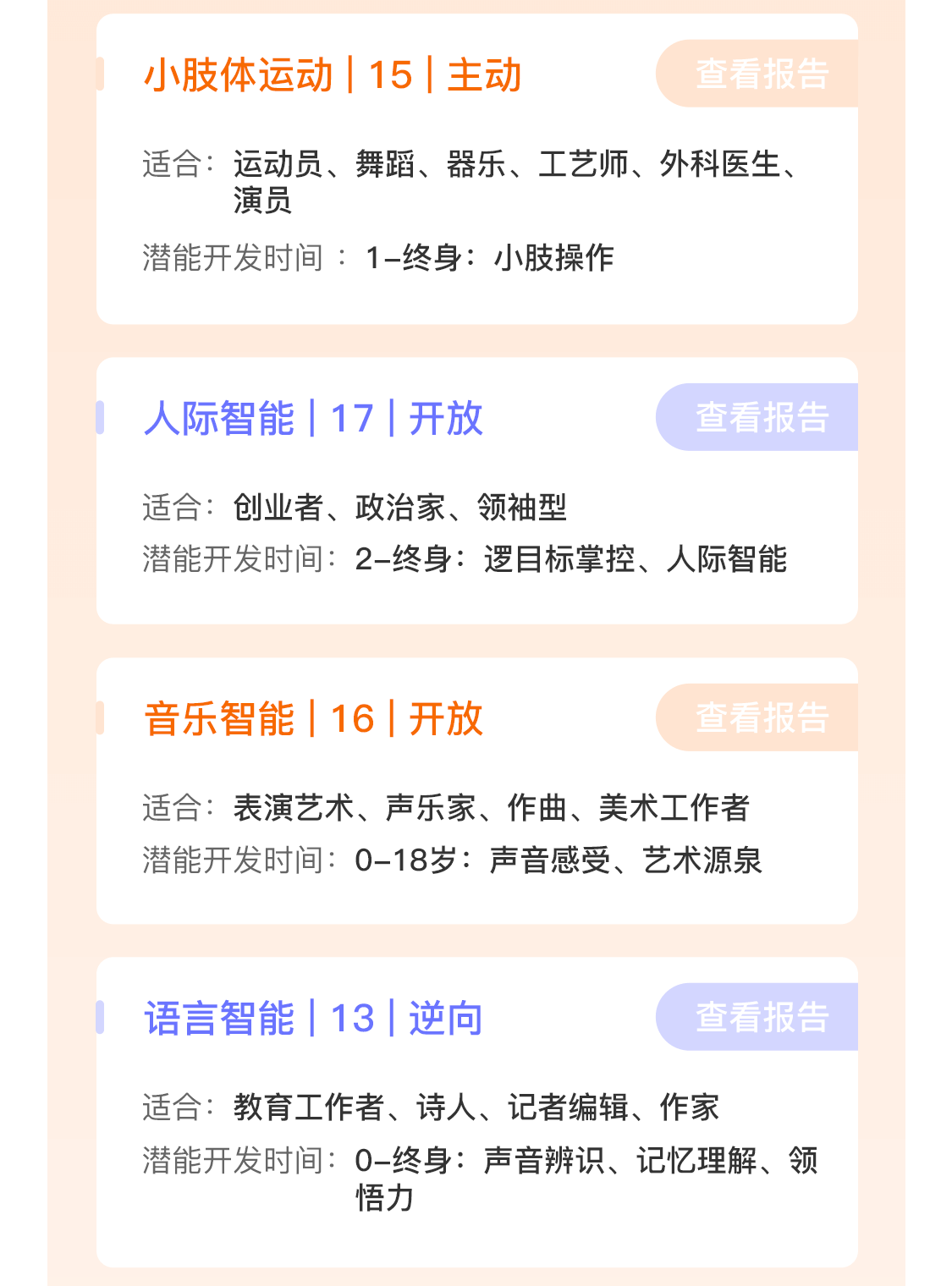选择「音乐智能｜16｜开放」标题
Screen dimensions: 952x1286
click(314, 718)
